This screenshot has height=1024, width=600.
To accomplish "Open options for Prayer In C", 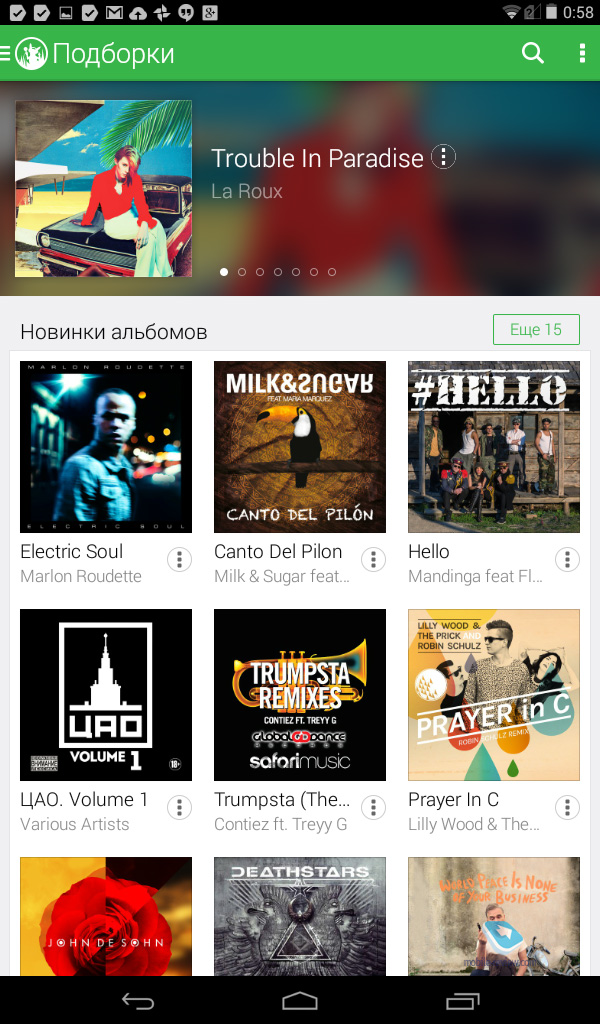I will [567, 808].
